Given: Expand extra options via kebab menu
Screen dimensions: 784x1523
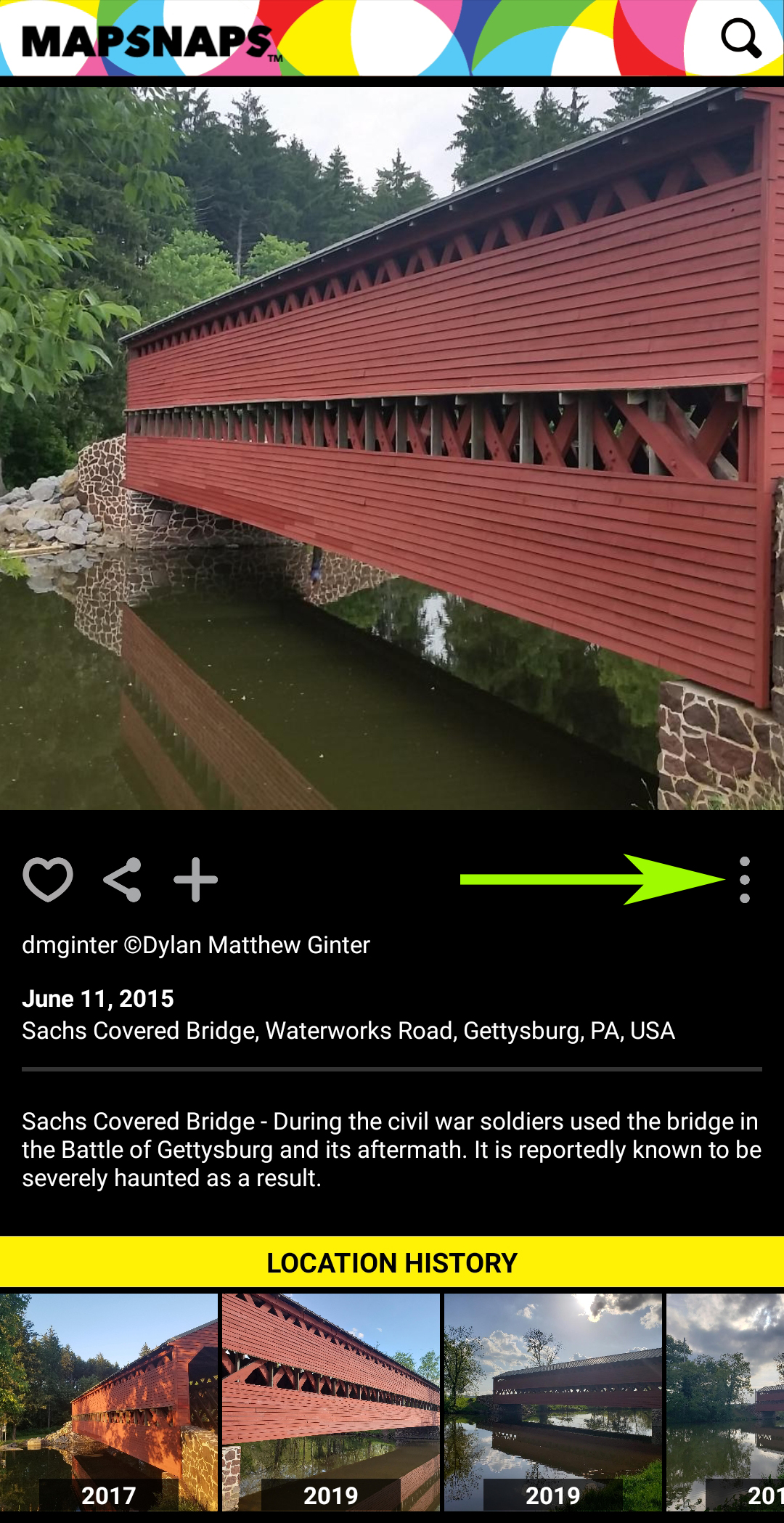Looking at the screenshot, I should point(744,880).
